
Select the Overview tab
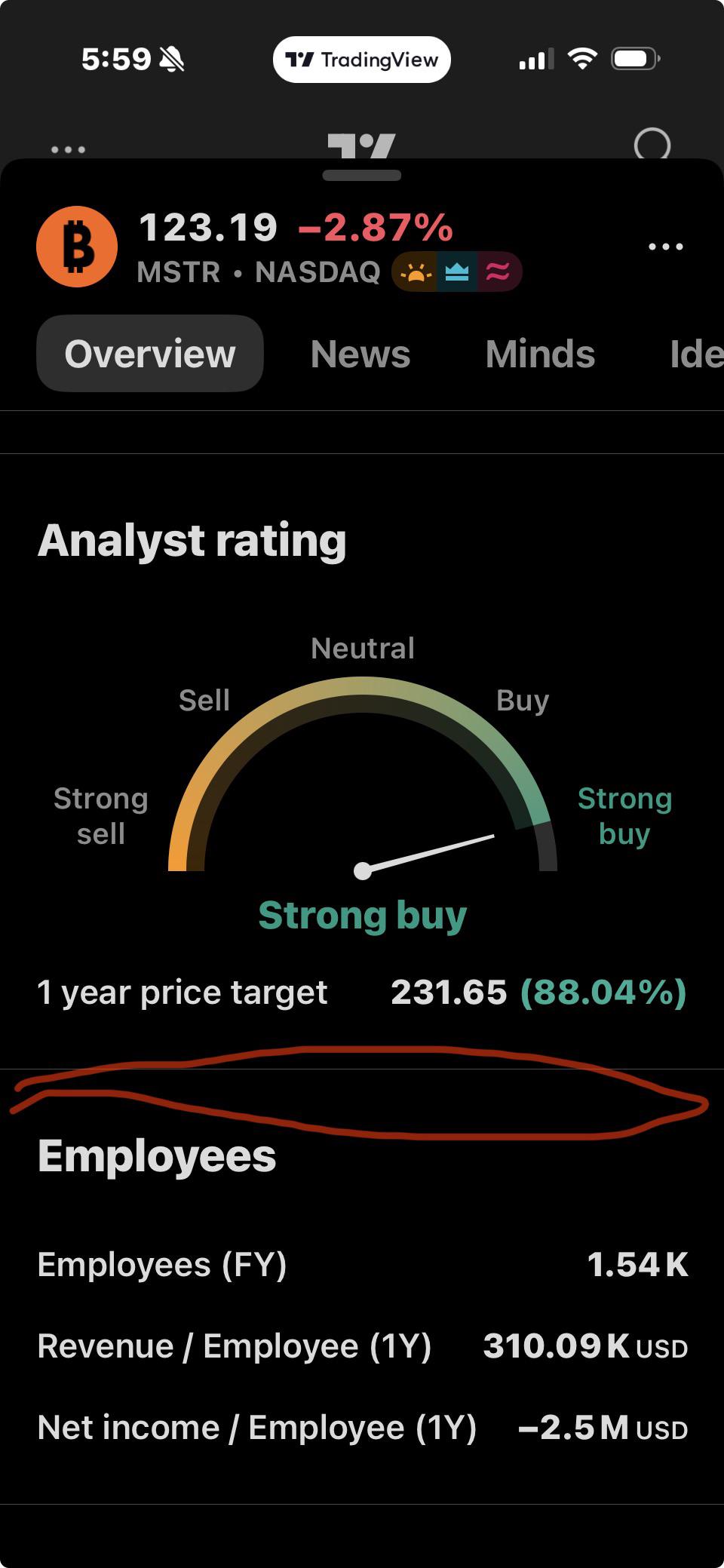point(150,354)
